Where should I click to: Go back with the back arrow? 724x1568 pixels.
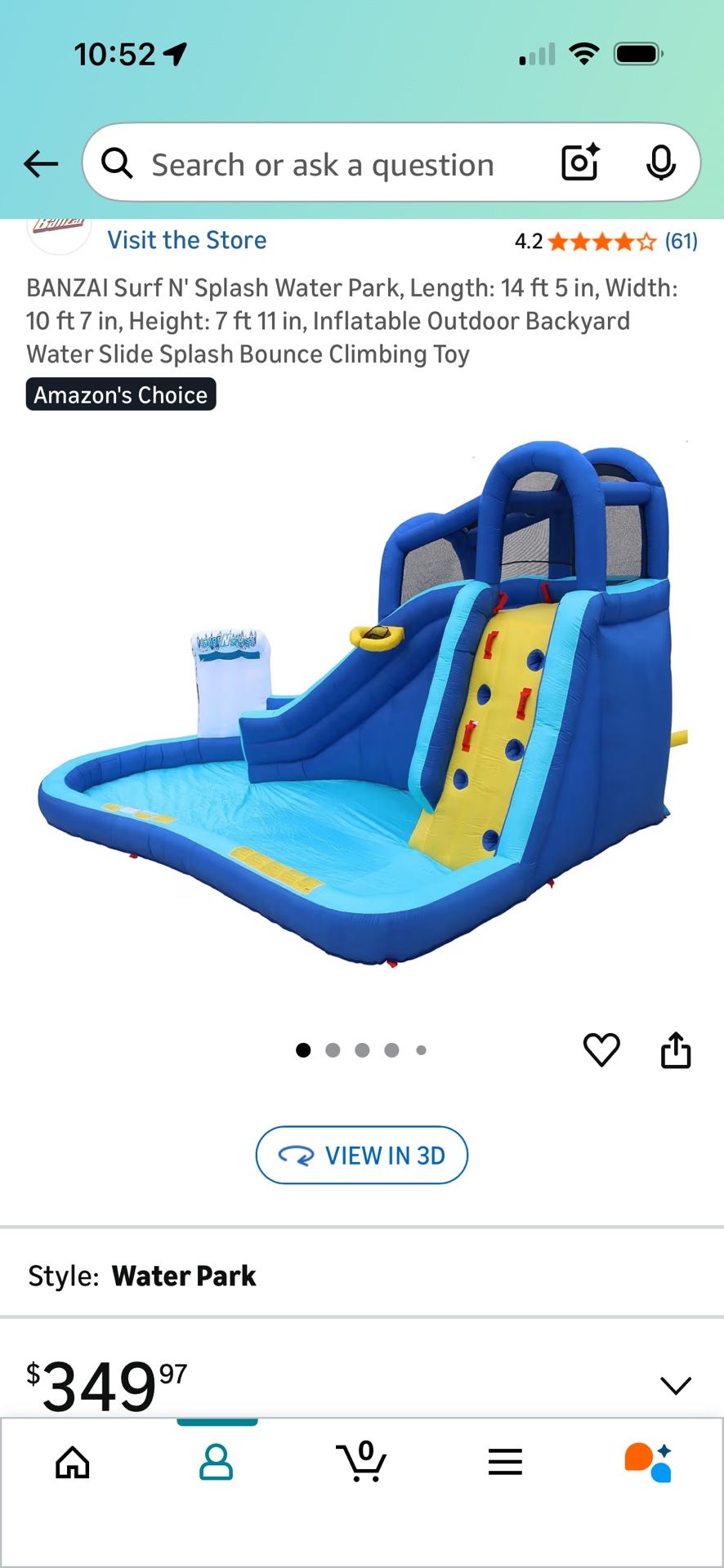(x=41, y=163)
